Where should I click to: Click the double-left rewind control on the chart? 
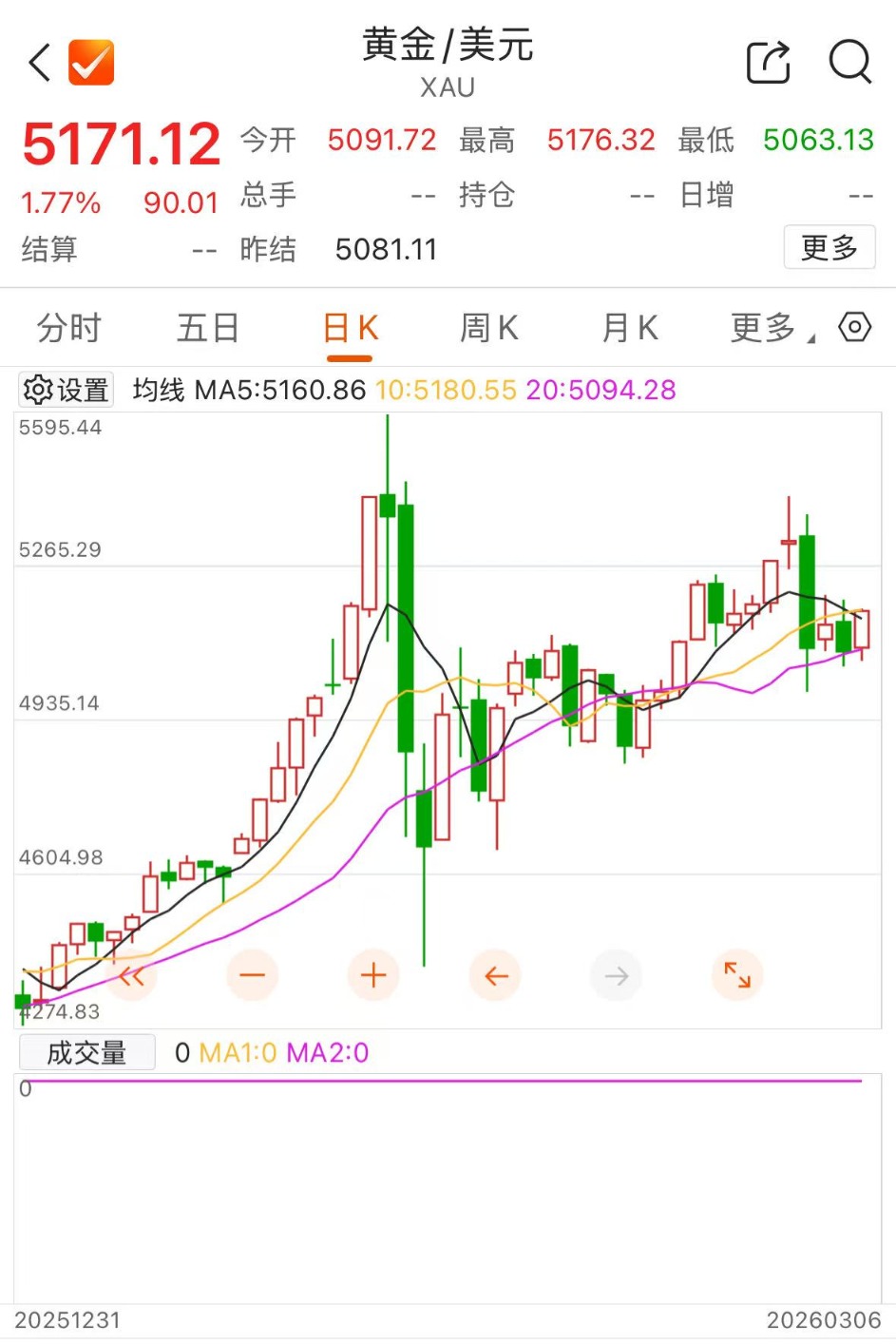coord(131,975)
